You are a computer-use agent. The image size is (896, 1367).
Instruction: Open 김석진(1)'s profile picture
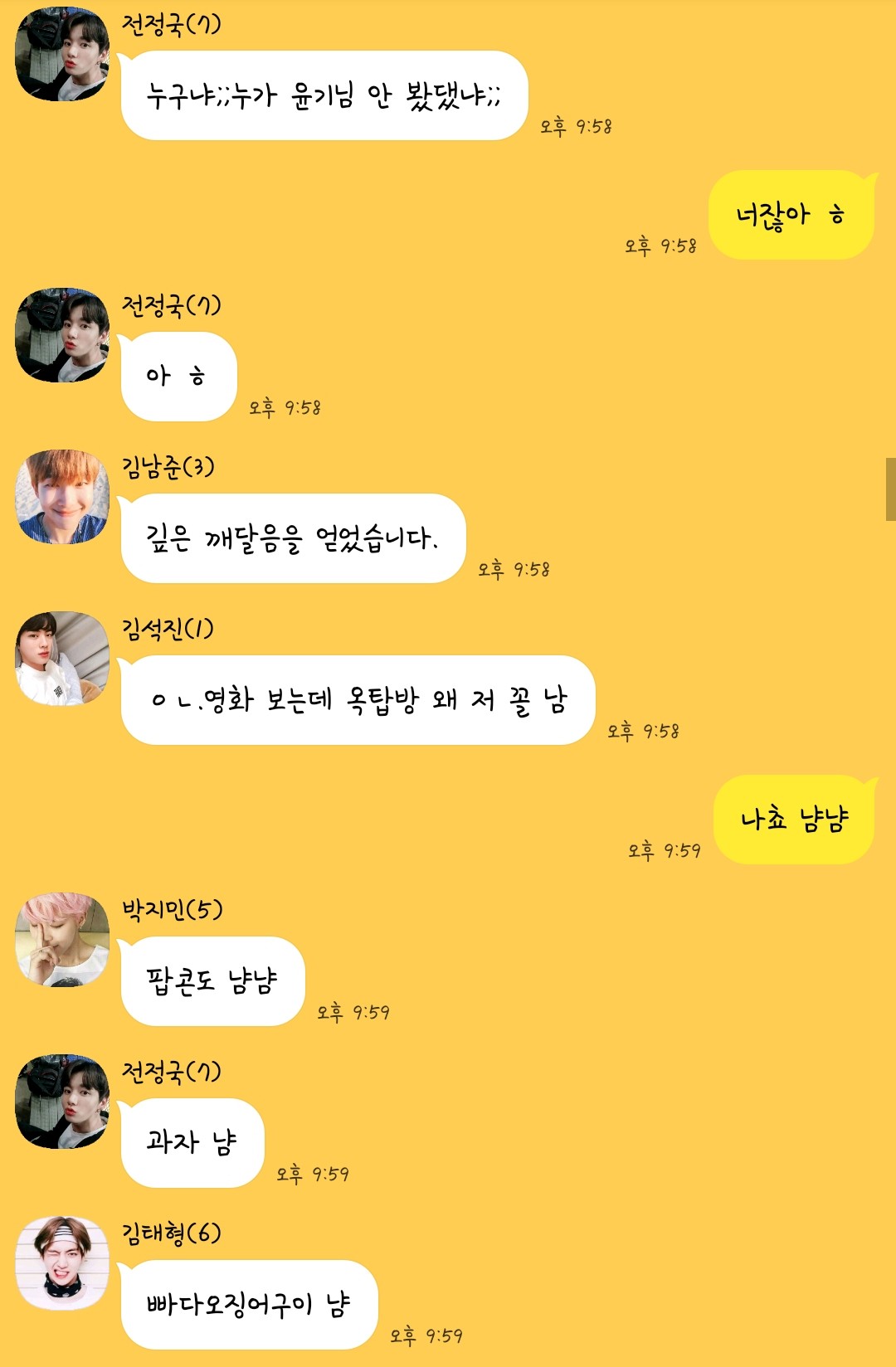tap(62, 659)
